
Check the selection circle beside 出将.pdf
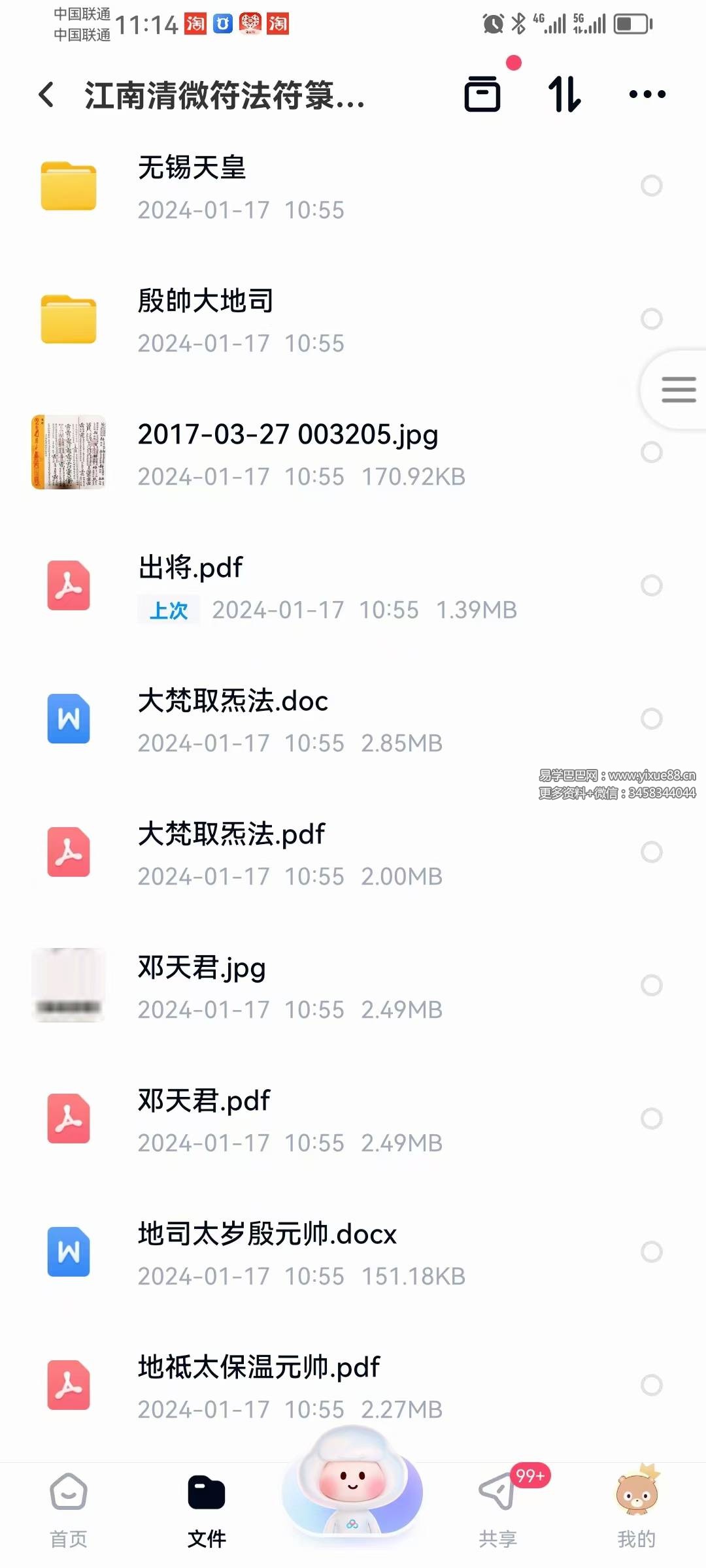[x=652, y=585]
